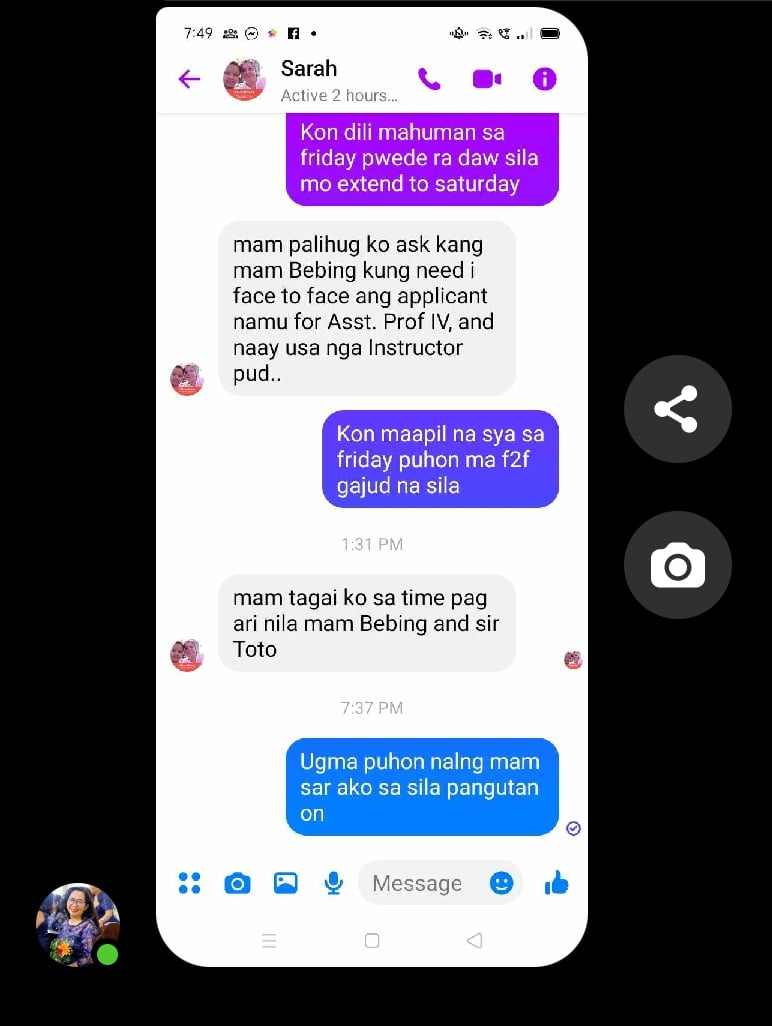772x1026 pixels.
Task: Open camera in the message toolbar
Action: 237,883
